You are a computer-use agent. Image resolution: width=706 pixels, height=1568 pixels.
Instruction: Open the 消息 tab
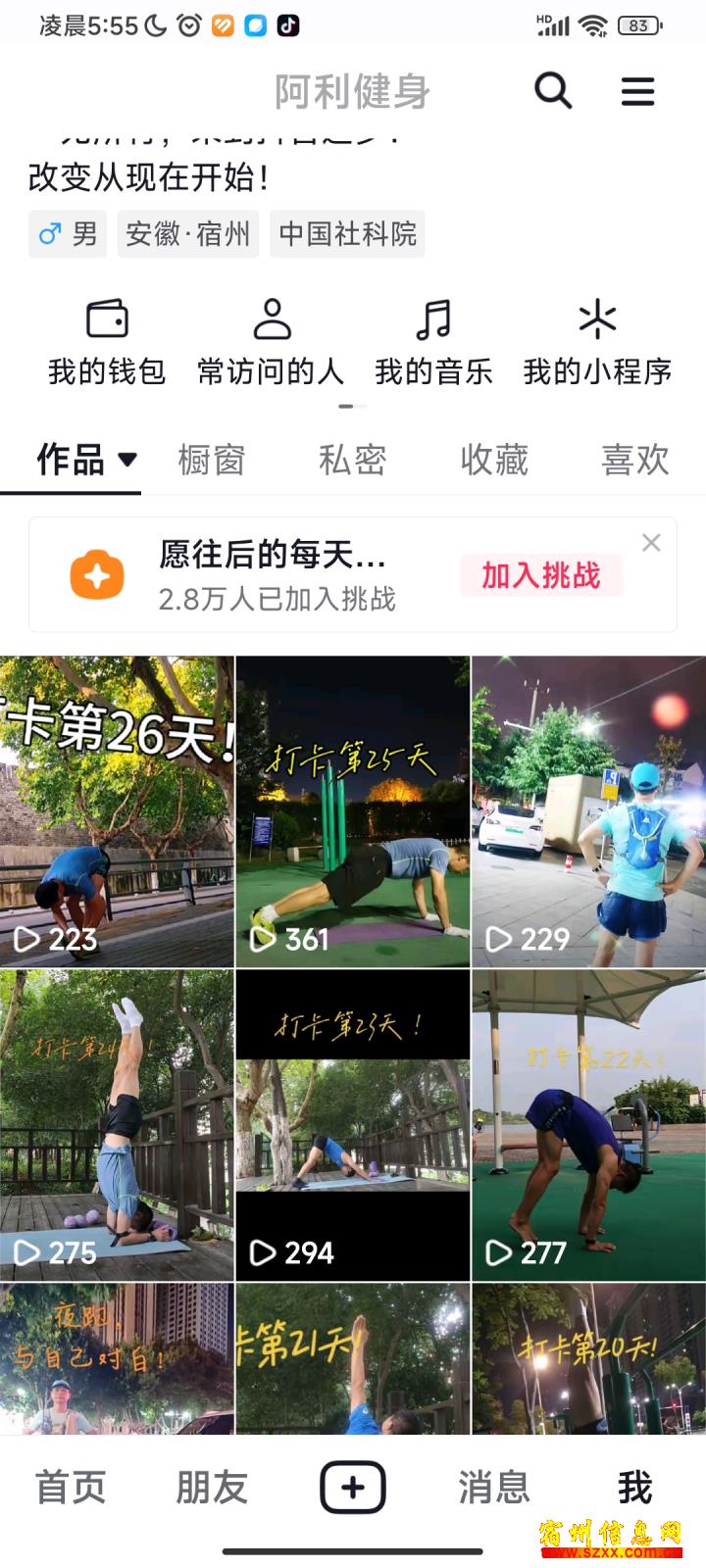point(494,1488)
